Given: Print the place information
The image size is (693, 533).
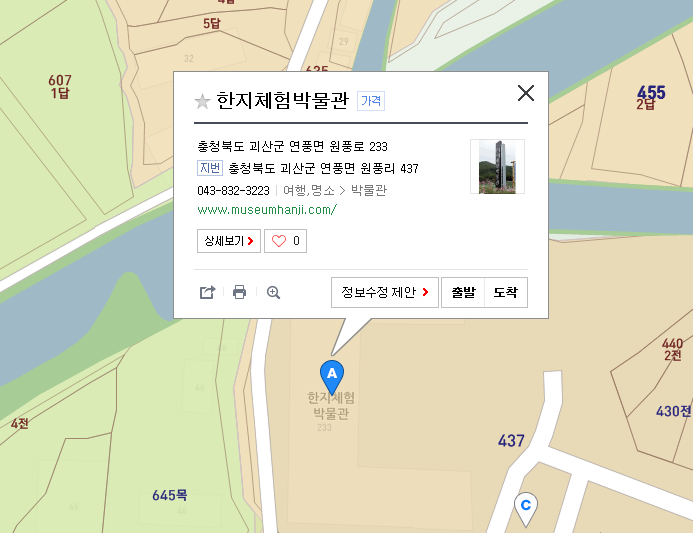Looking at the screenshot, I should [x=239, y=293].
